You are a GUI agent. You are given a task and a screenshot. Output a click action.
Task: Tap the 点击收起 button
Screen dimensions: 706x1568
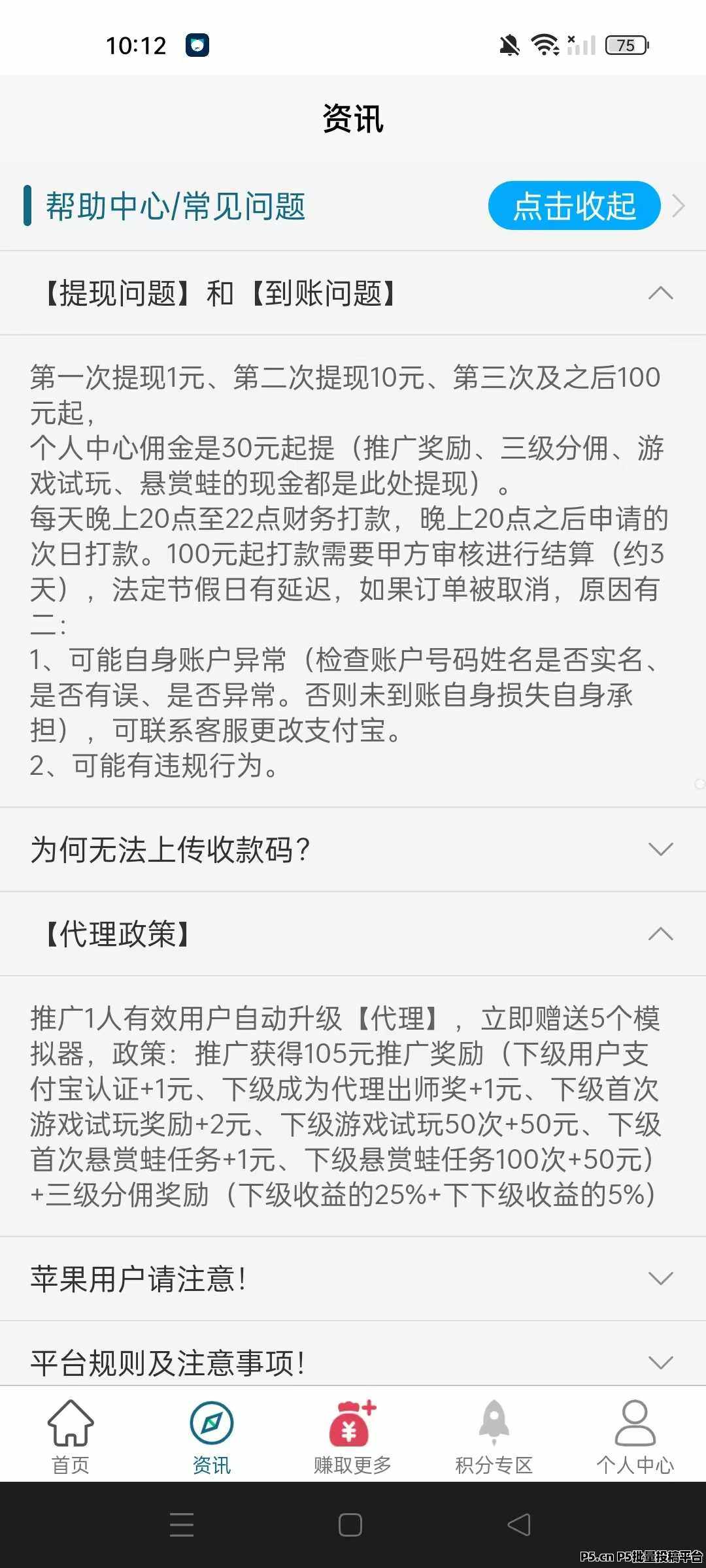(x=574, y=206)
